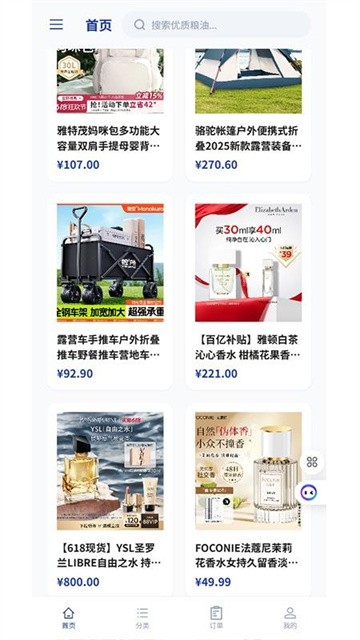This screenshot has width=360, height=640.
Task: Switch to the 分类 tab
Action: [x=142, y=618]
